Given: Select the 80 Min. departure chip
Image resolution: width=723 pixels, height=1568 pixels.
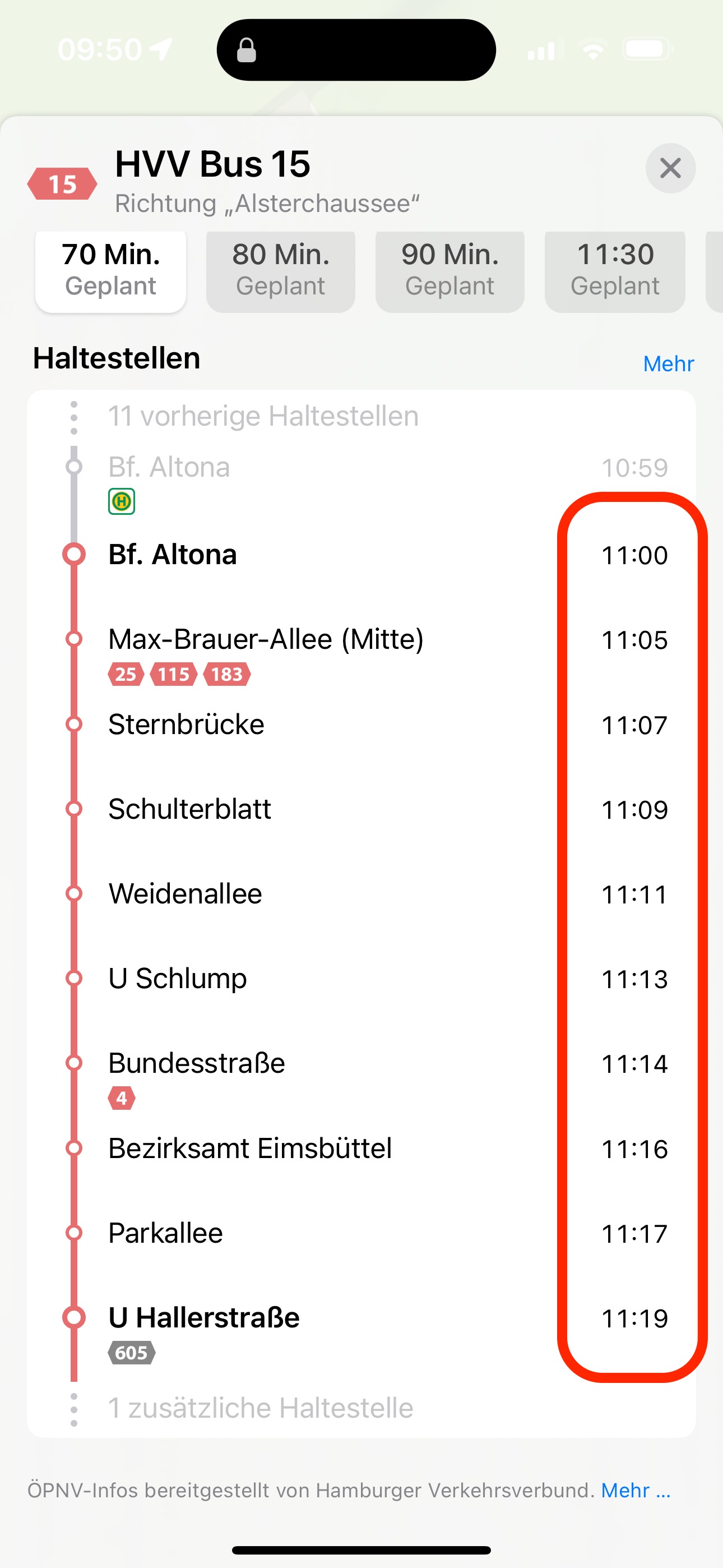Looking at the screenshot, I should click(x=281, y=270).
